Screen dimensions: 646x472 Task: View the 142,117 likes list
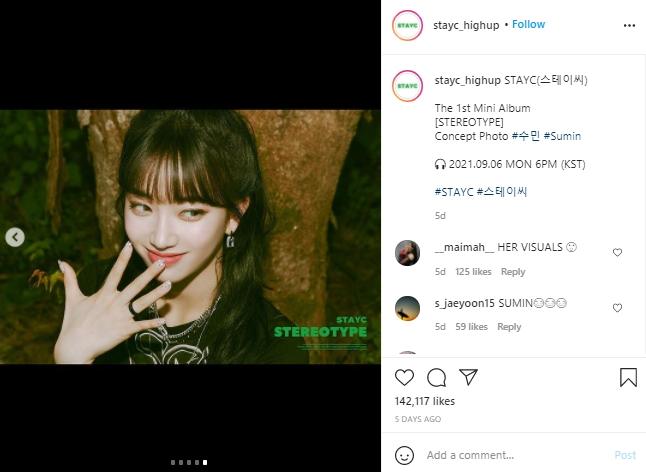[423, 402]
